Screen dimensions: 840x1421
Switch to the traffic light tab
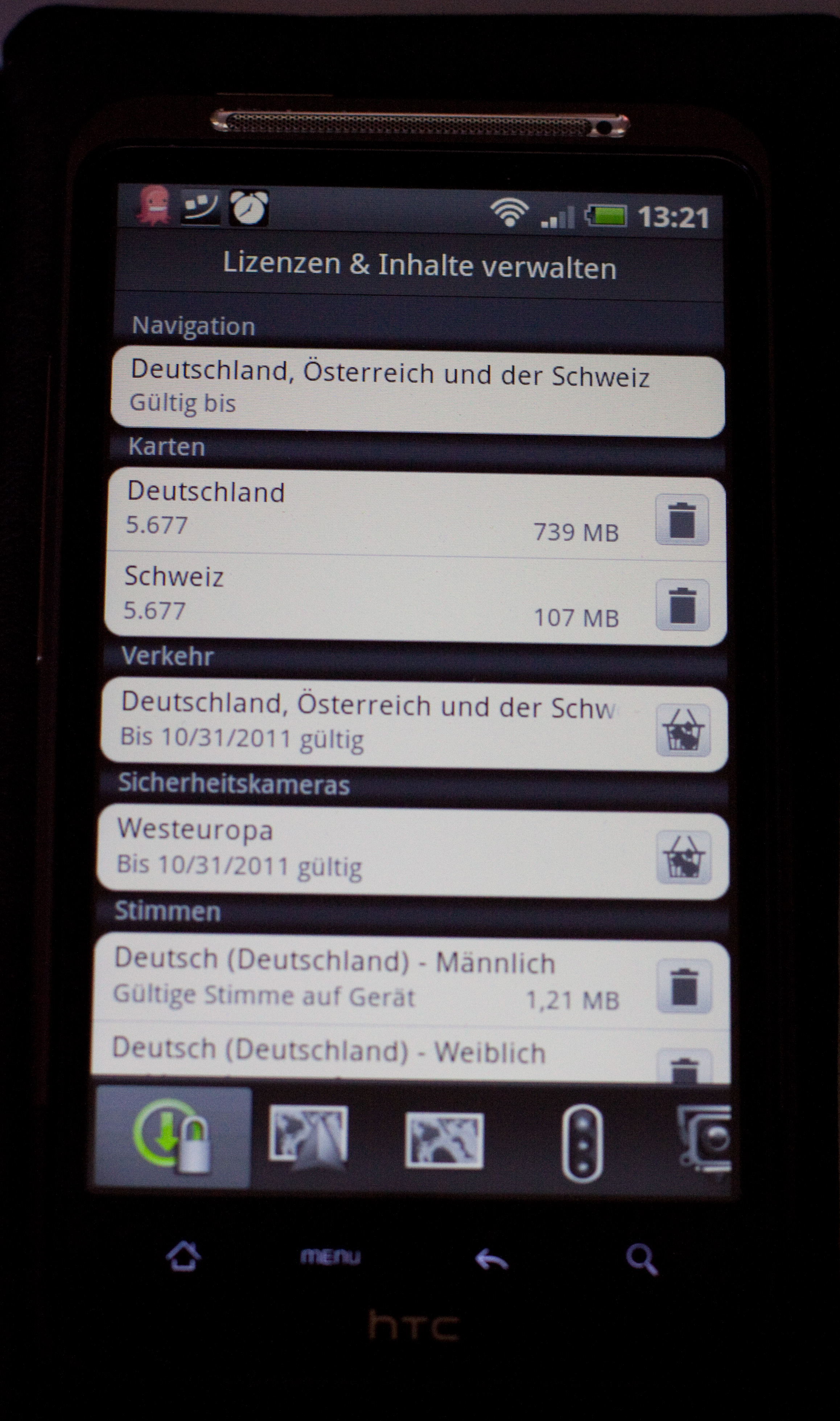click(x=582, y=1143)
